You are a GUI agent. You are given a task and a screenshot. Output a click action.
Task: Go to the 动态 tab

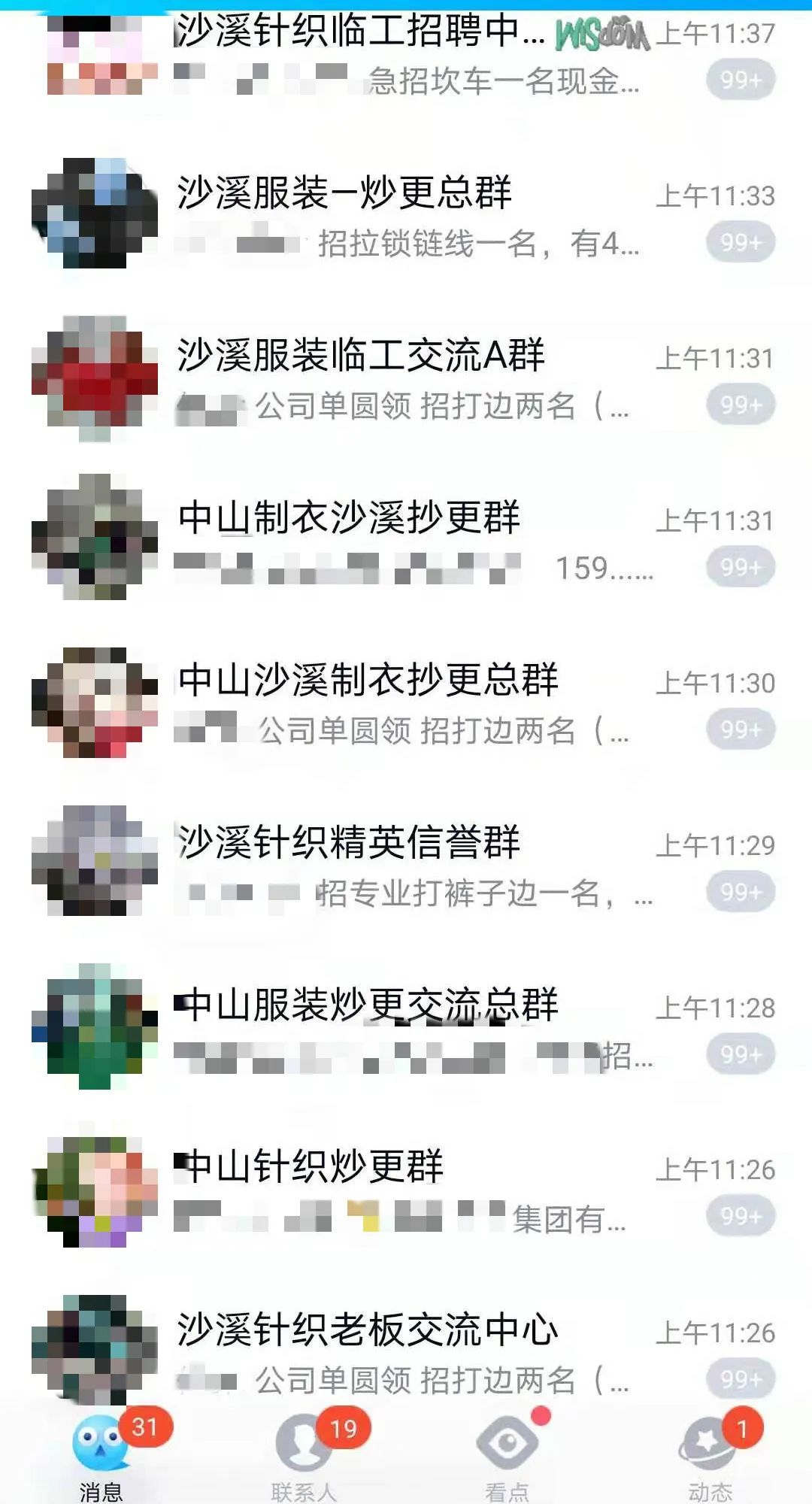(x=710, y=1455)
